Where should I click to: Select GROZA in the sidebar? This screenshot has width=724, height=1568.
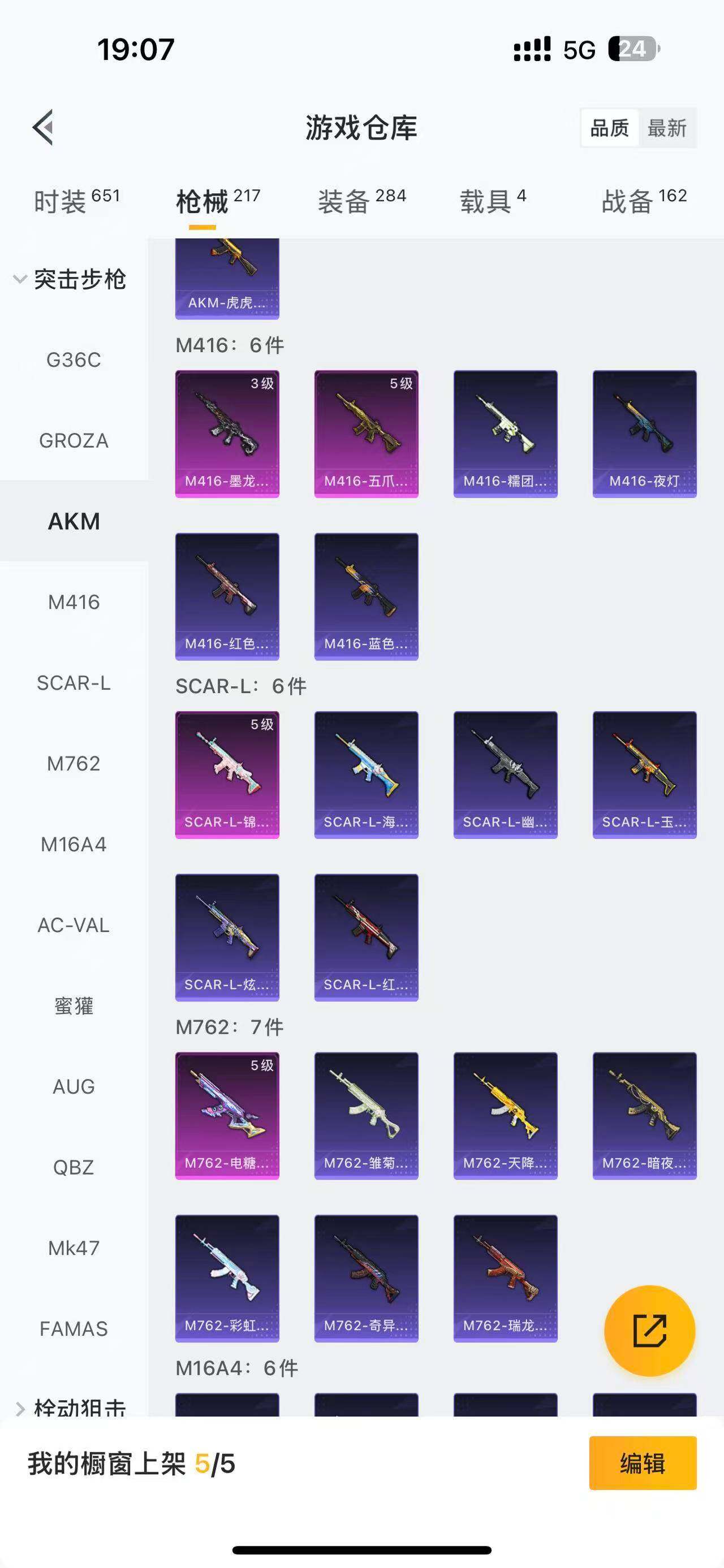point(74,441)
